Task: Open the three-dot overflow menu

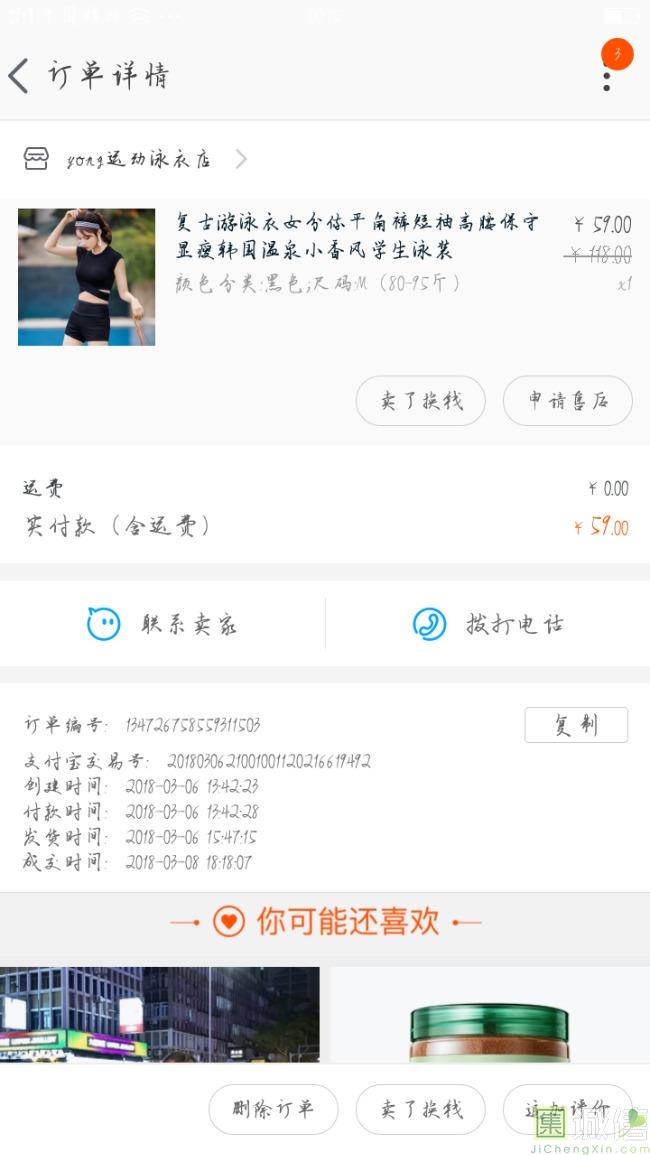Action: [607, 78]
